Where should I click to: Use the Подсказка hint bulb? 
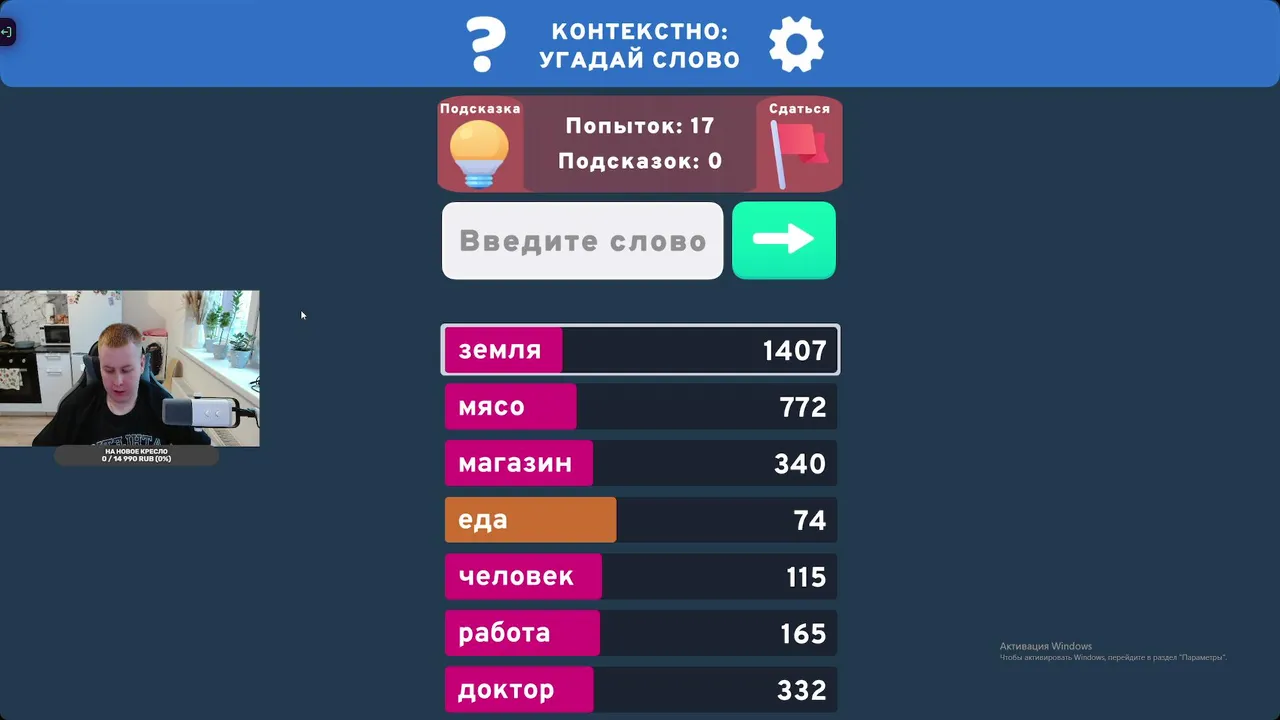[x=479, y=152]
